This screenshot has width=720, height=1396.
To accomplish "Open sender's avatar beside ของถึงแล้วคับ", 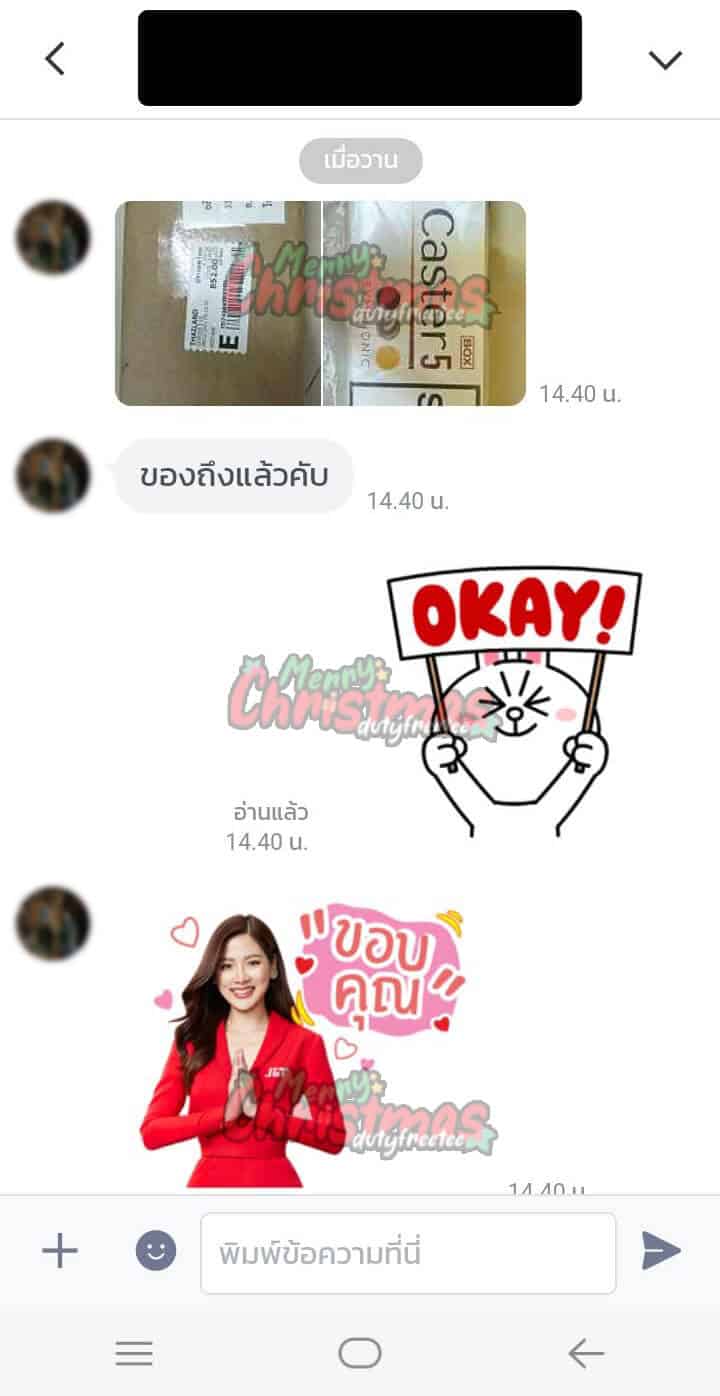I will click(x=53, y=475).
